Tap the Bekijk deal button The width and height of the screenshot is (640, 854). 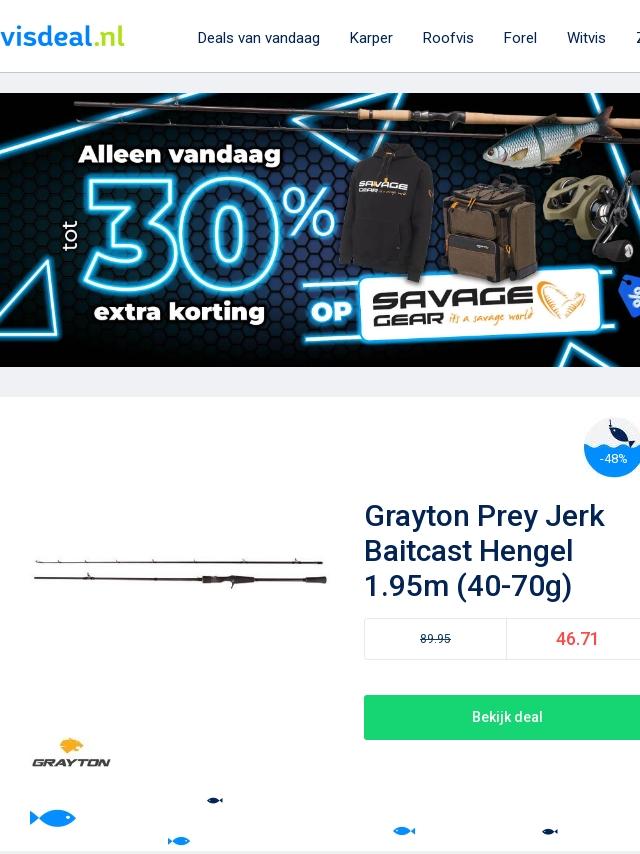(506, 717)
